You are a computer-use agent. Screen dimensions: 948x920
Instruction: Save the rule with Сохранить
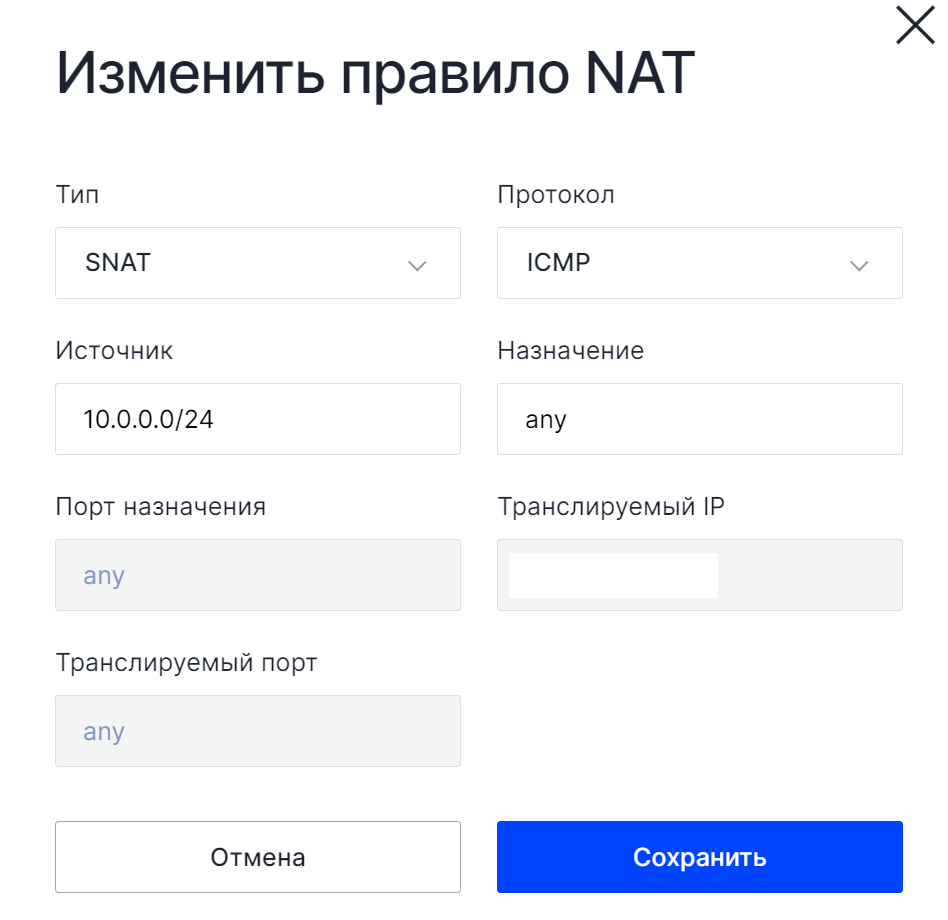tap(699, 857)
